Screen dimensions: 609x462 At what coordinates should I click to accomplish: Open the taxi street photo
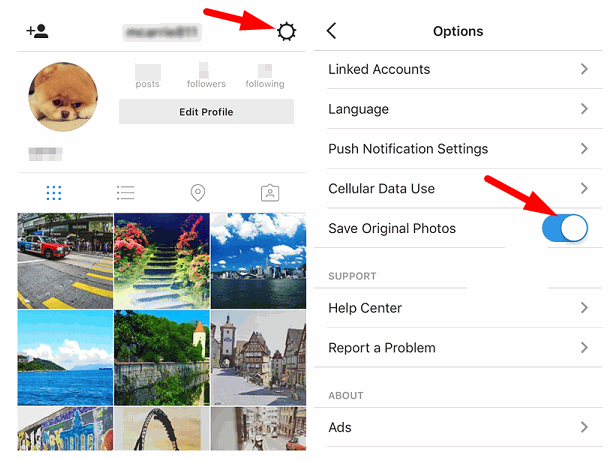(x=65, y=259)
